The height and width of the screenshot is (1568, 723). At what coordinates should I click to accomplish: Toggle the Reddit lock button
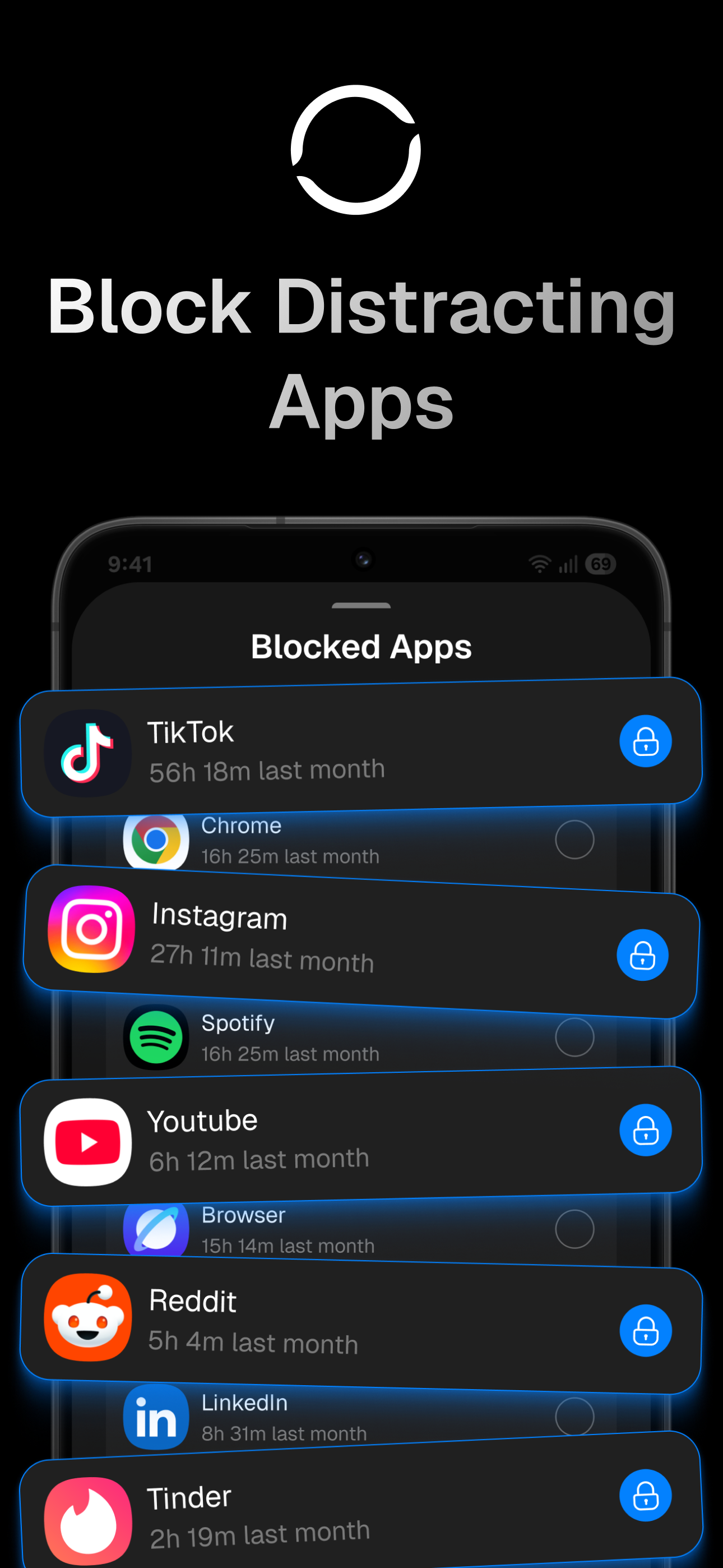coord(645,1330)
